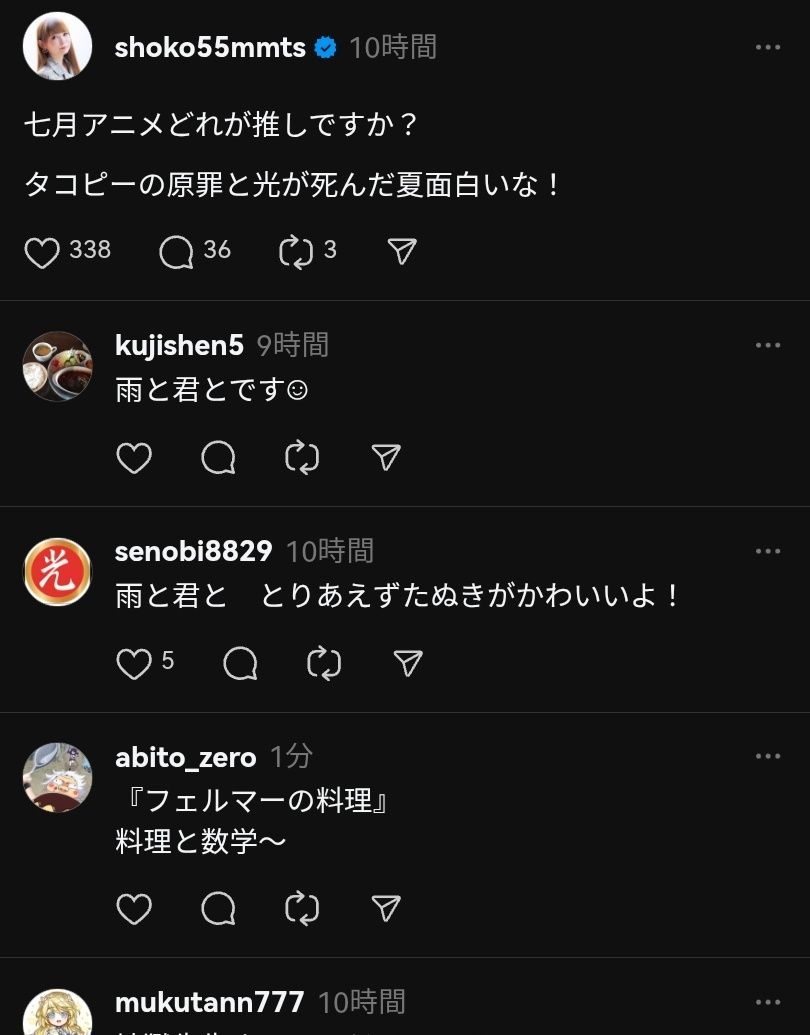Viewport: 810px width, 1035px height.
Task: Like shoko55mmts's post about July anime
Action: 42,251
